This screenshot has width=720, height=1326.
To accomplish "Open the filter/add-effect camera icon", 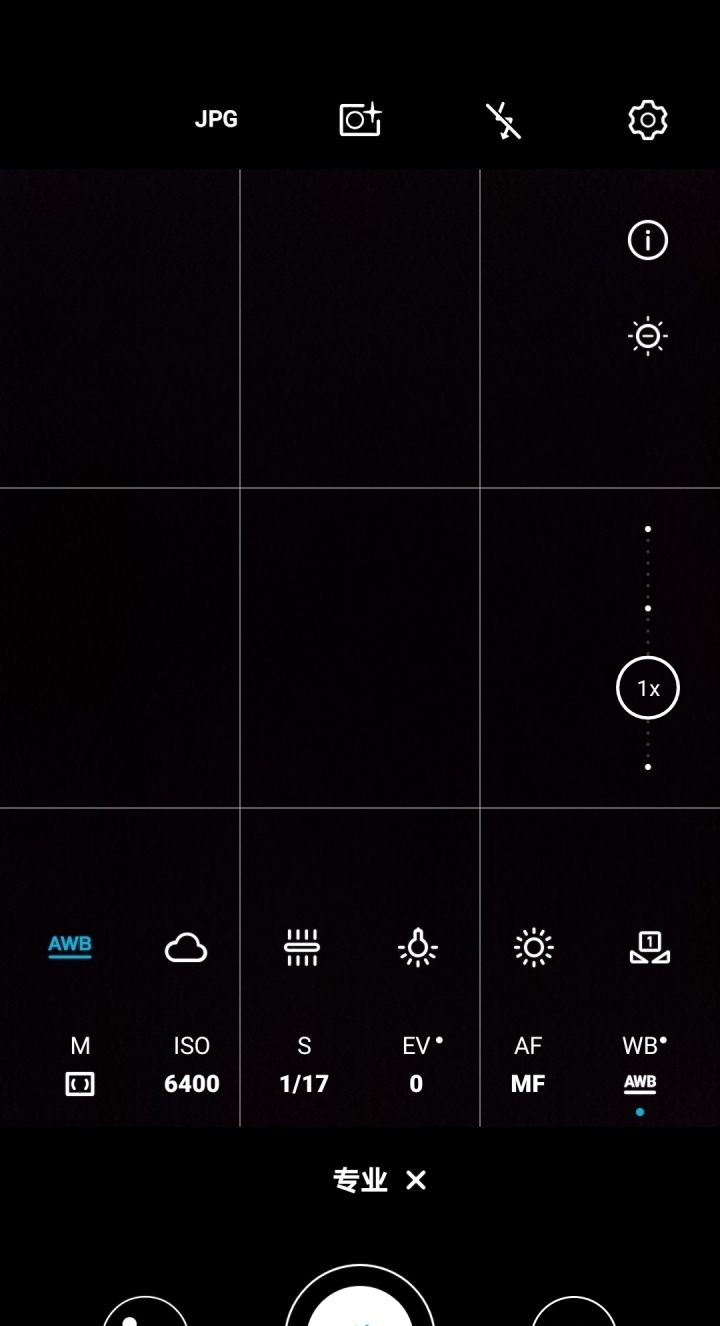I will tap(359, 119).
